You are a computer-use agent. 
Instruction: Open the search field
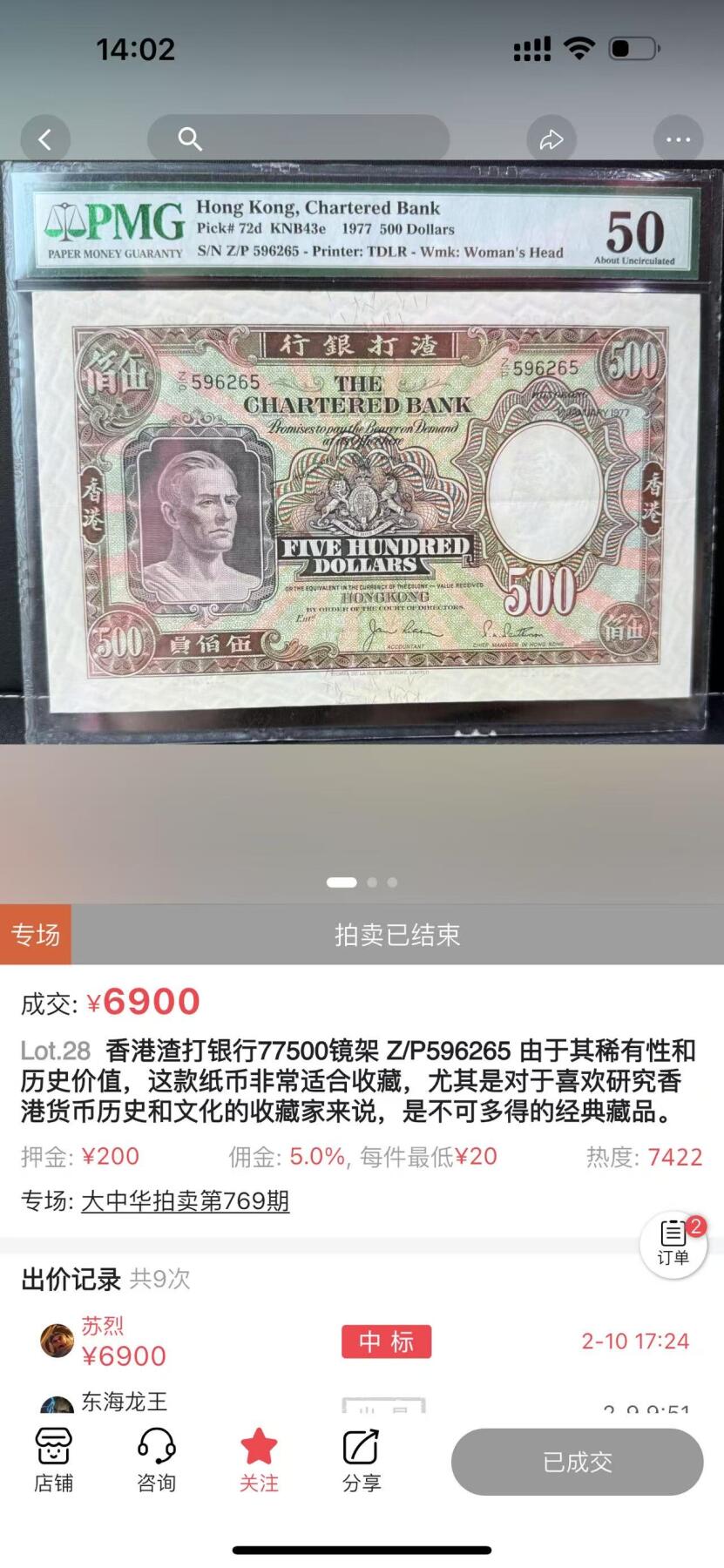coord(298,139)
